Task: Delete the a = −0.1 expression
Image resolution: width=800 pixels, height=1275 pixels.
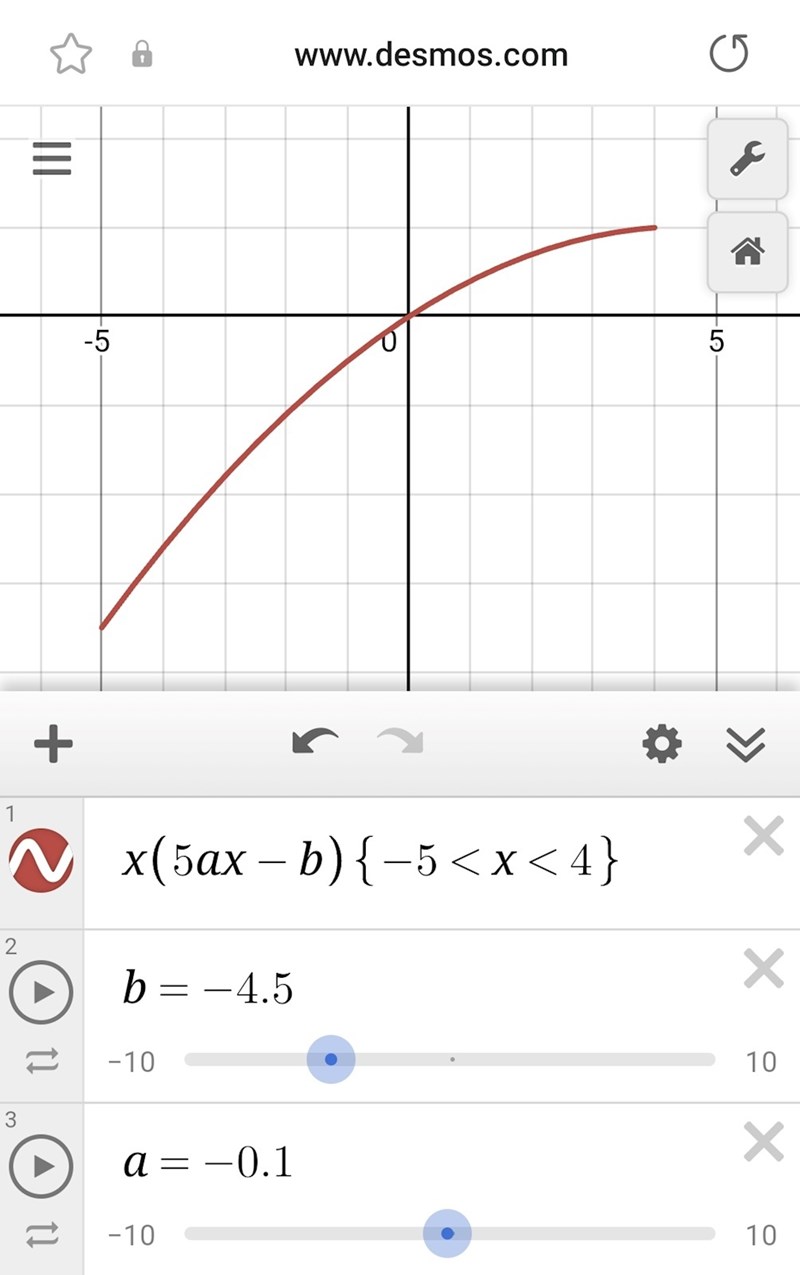Action: (764, 1142)
